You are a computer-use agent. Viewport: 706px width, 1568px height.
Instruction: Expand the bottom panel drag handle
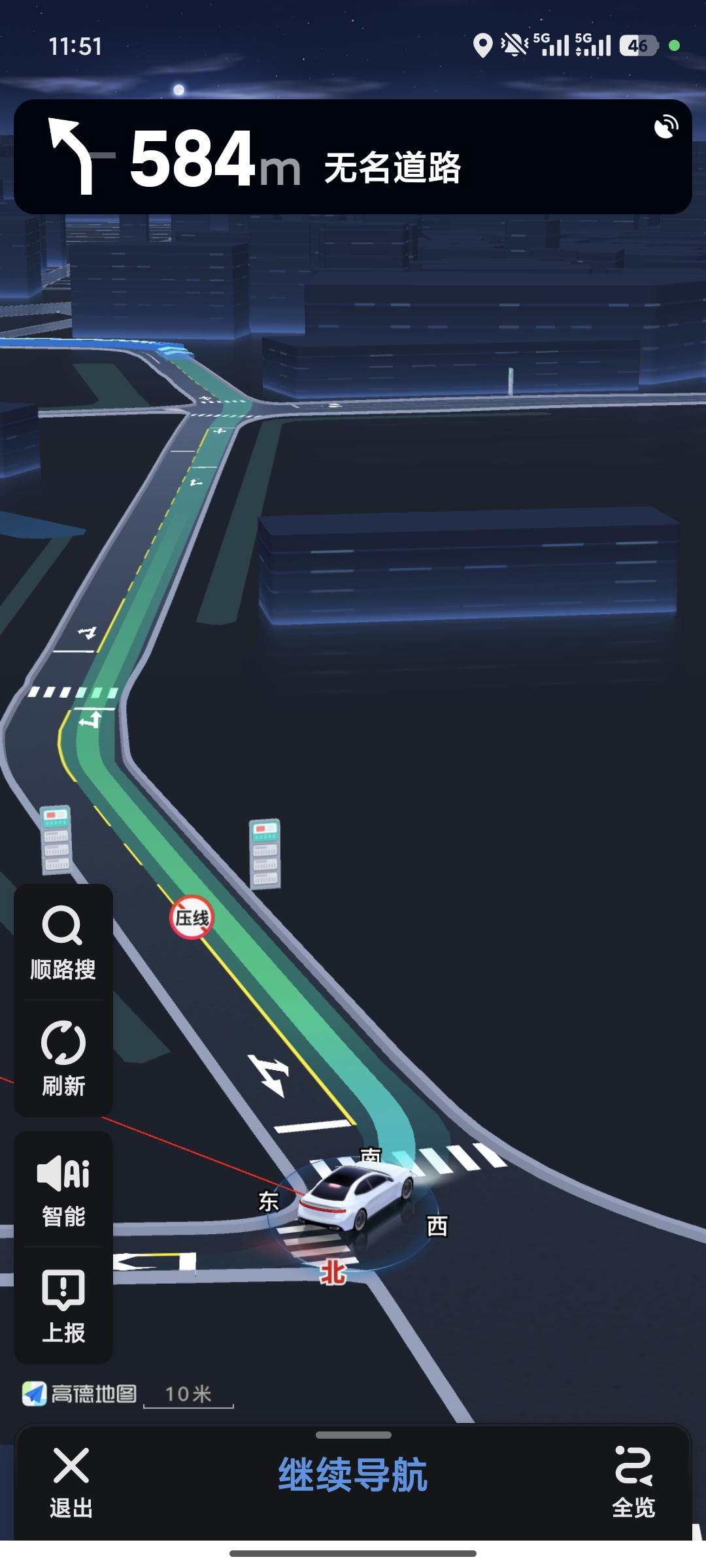point(353,1435)
